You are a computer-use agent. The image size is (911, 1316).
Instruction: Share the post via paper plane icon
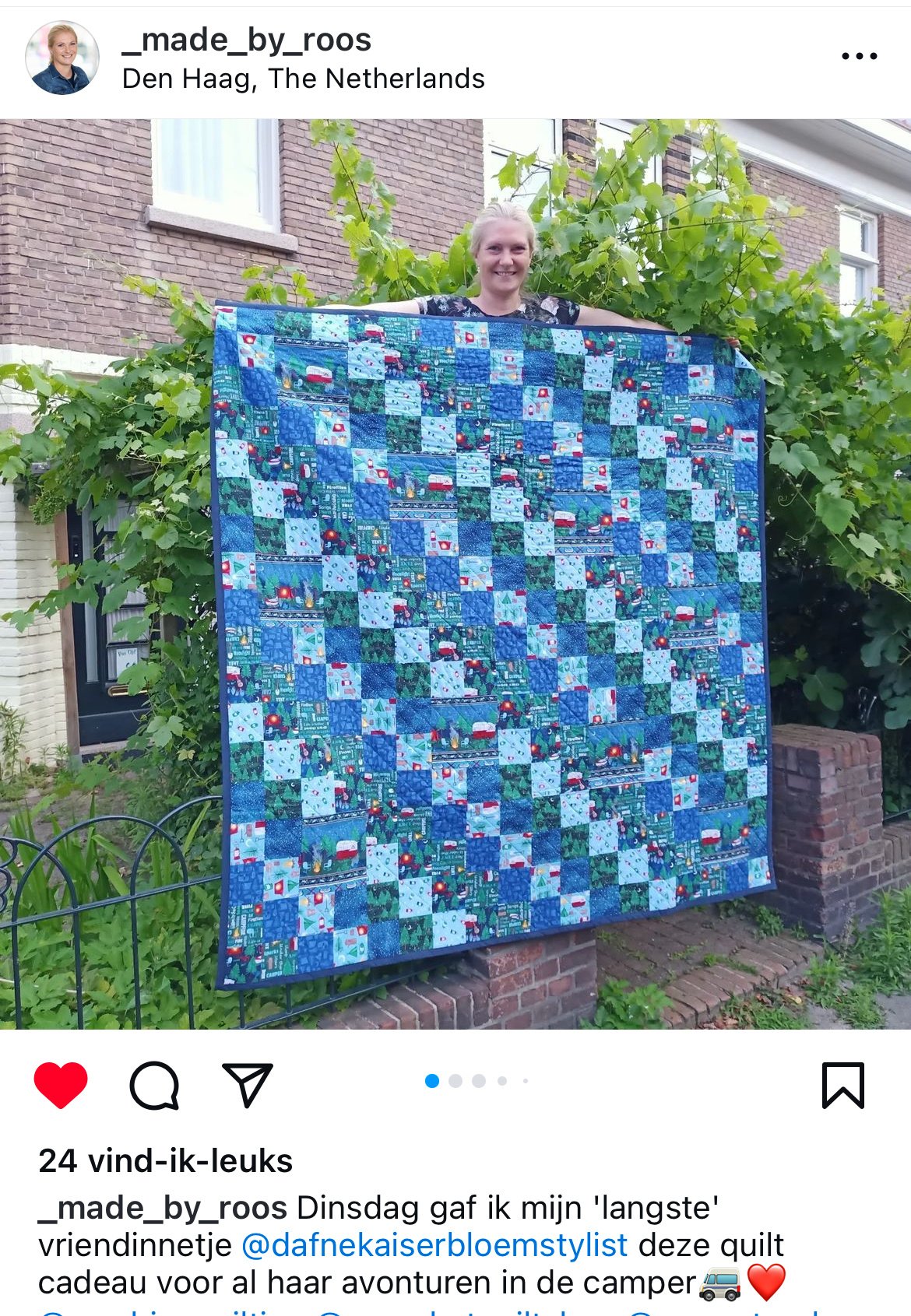point(248,1084)
